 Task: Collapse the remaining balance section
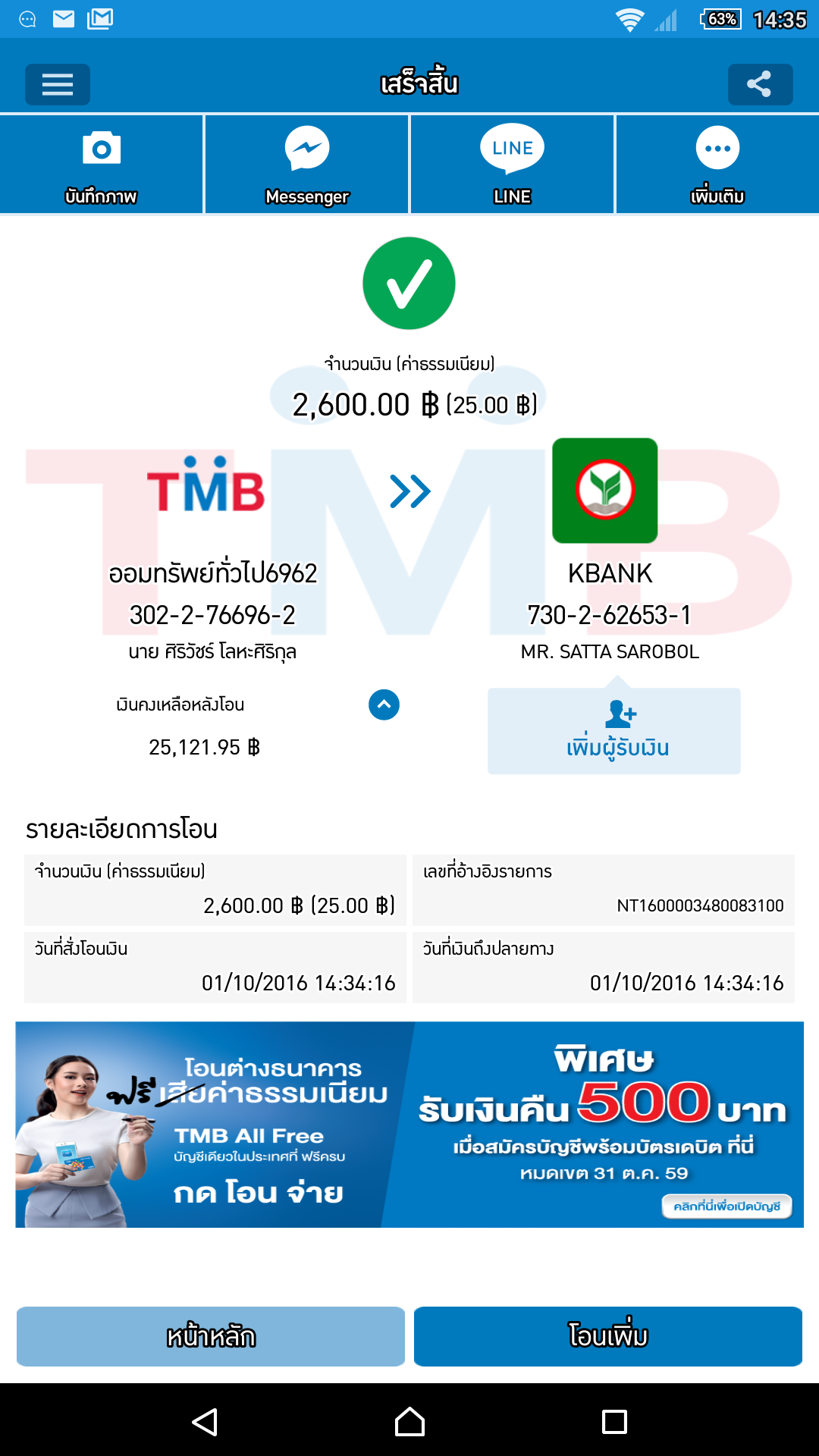tap(384, 704)
